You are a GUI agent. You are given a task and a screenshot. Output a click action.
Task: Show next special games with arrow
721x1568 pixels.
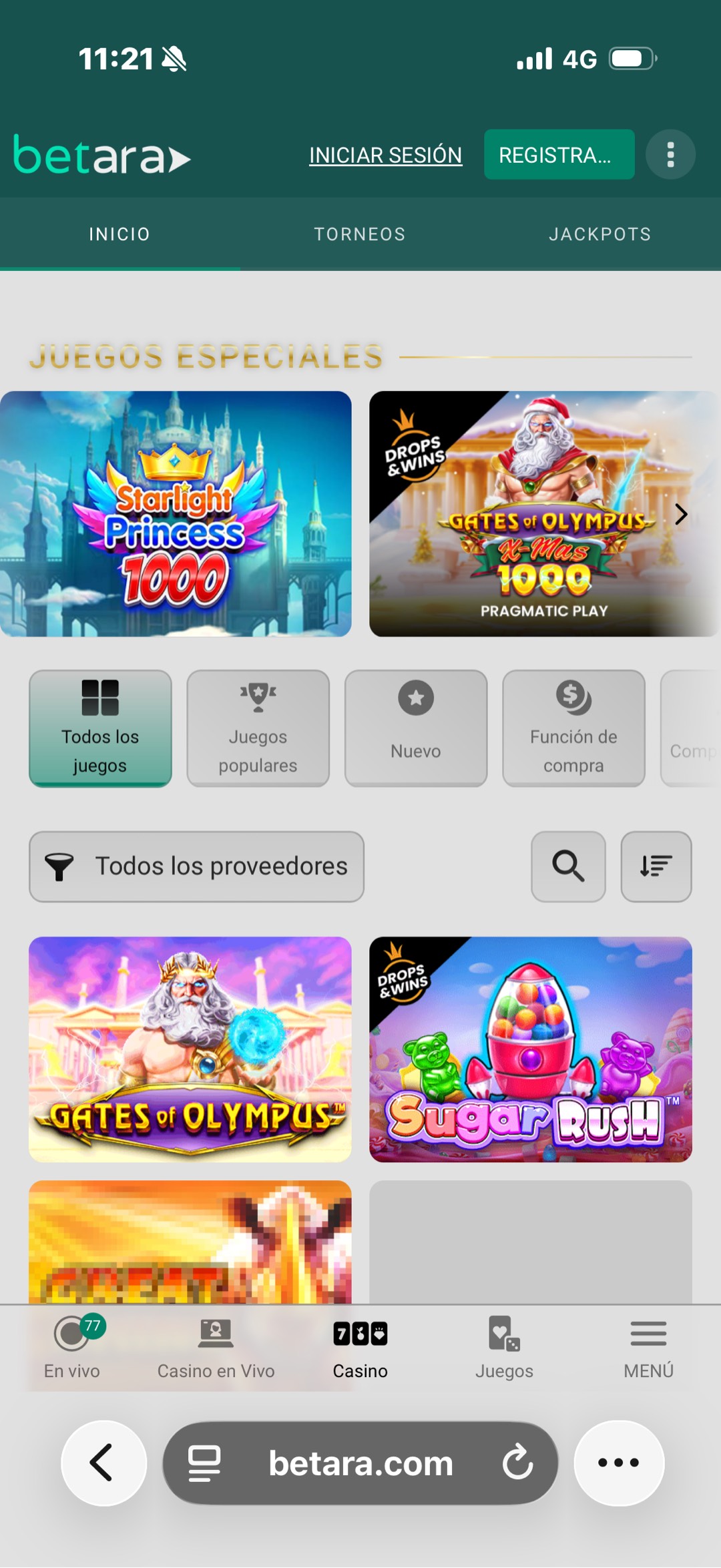coord(680,514)
